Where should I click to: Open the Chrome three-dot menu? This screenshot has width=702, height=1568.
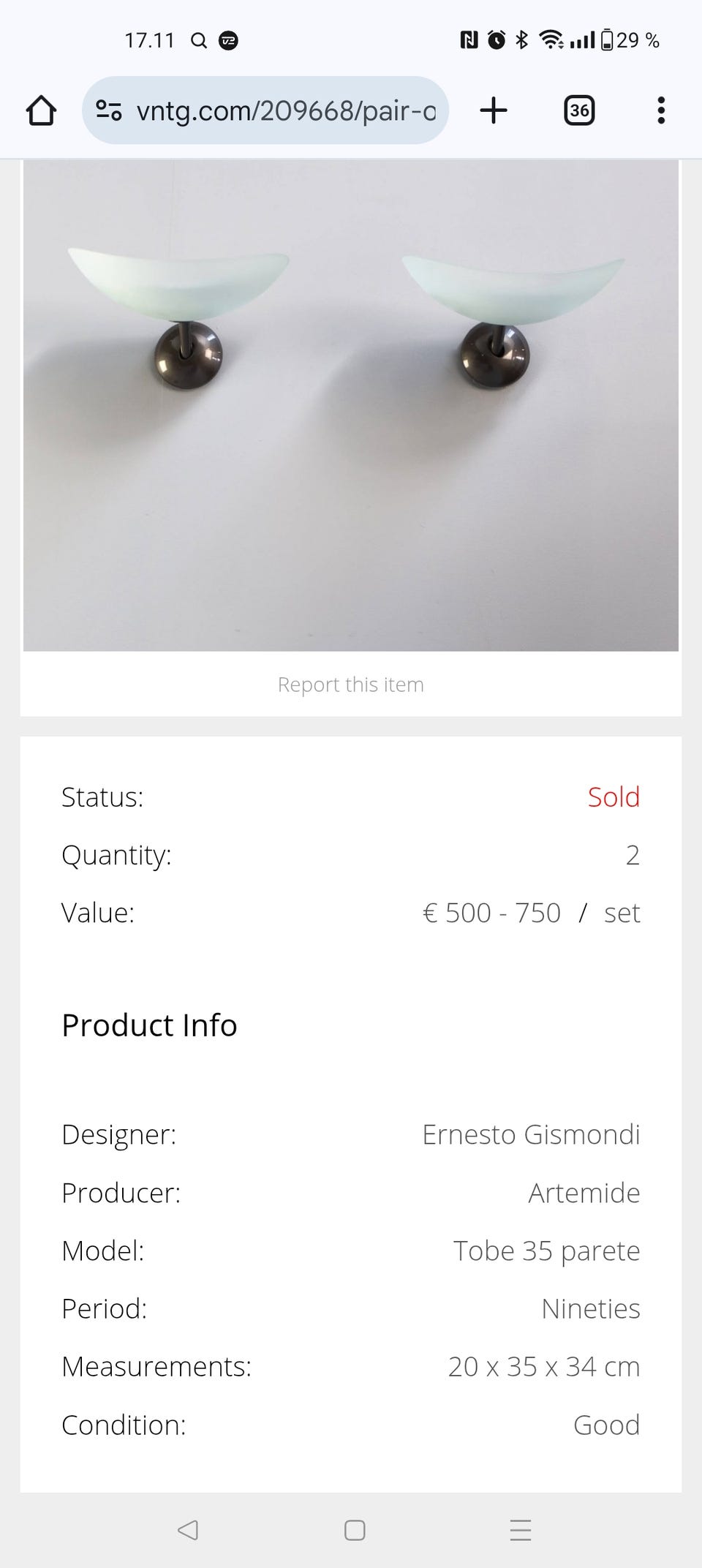[660, 110]
